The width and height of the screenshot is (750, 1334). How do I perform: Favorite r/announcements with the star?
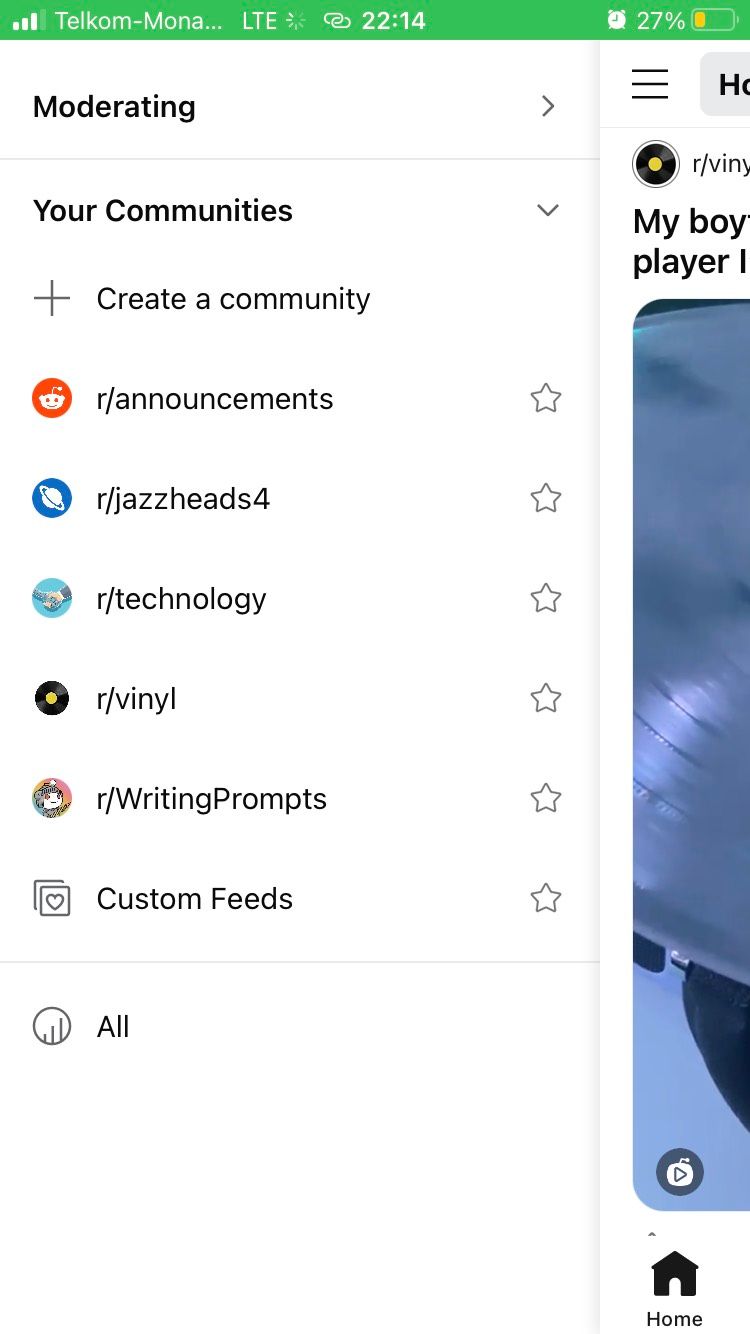click(x=545, y=399)
